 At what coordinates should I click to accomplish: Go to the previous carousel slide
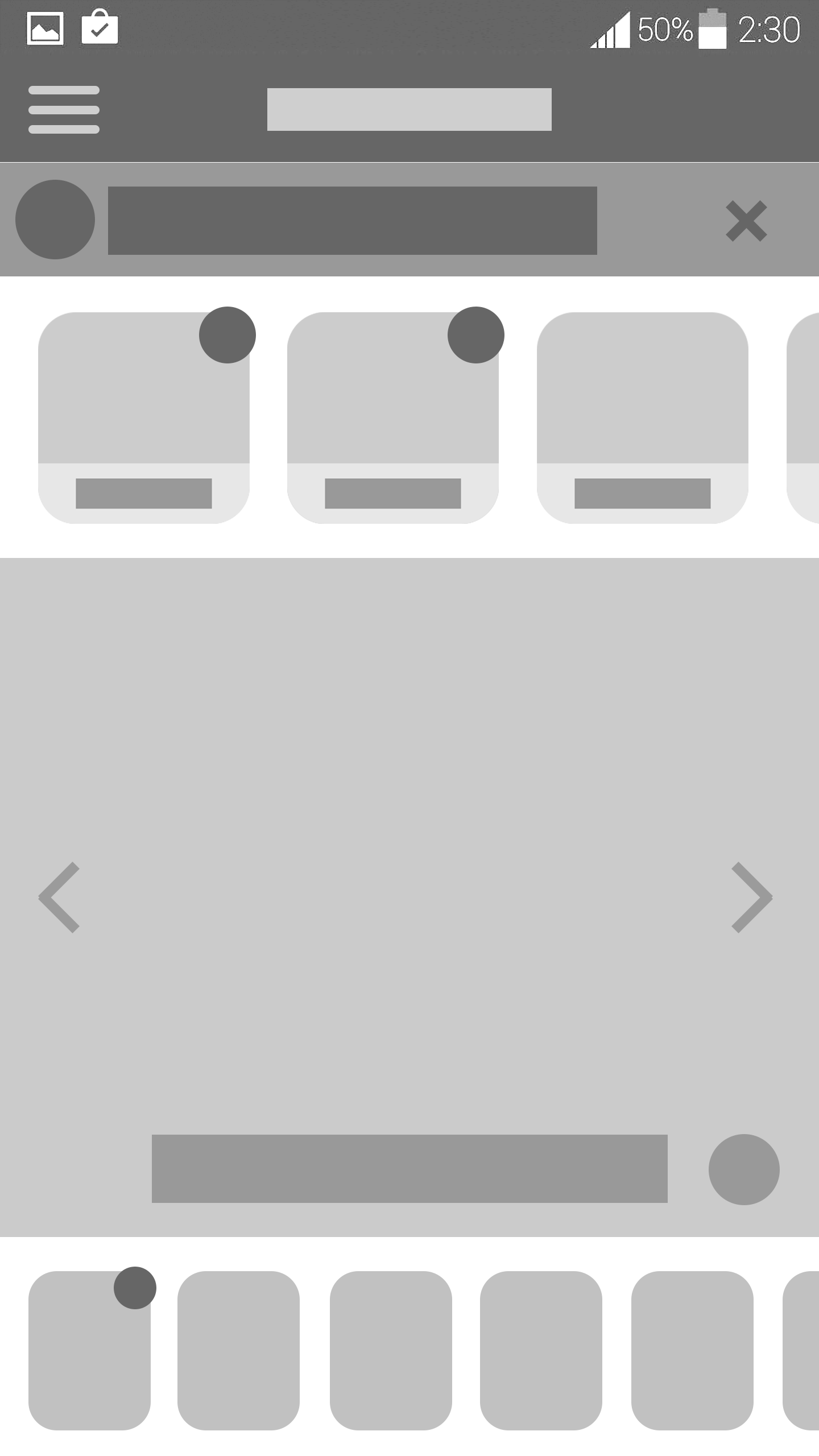(x=59, y=897)
